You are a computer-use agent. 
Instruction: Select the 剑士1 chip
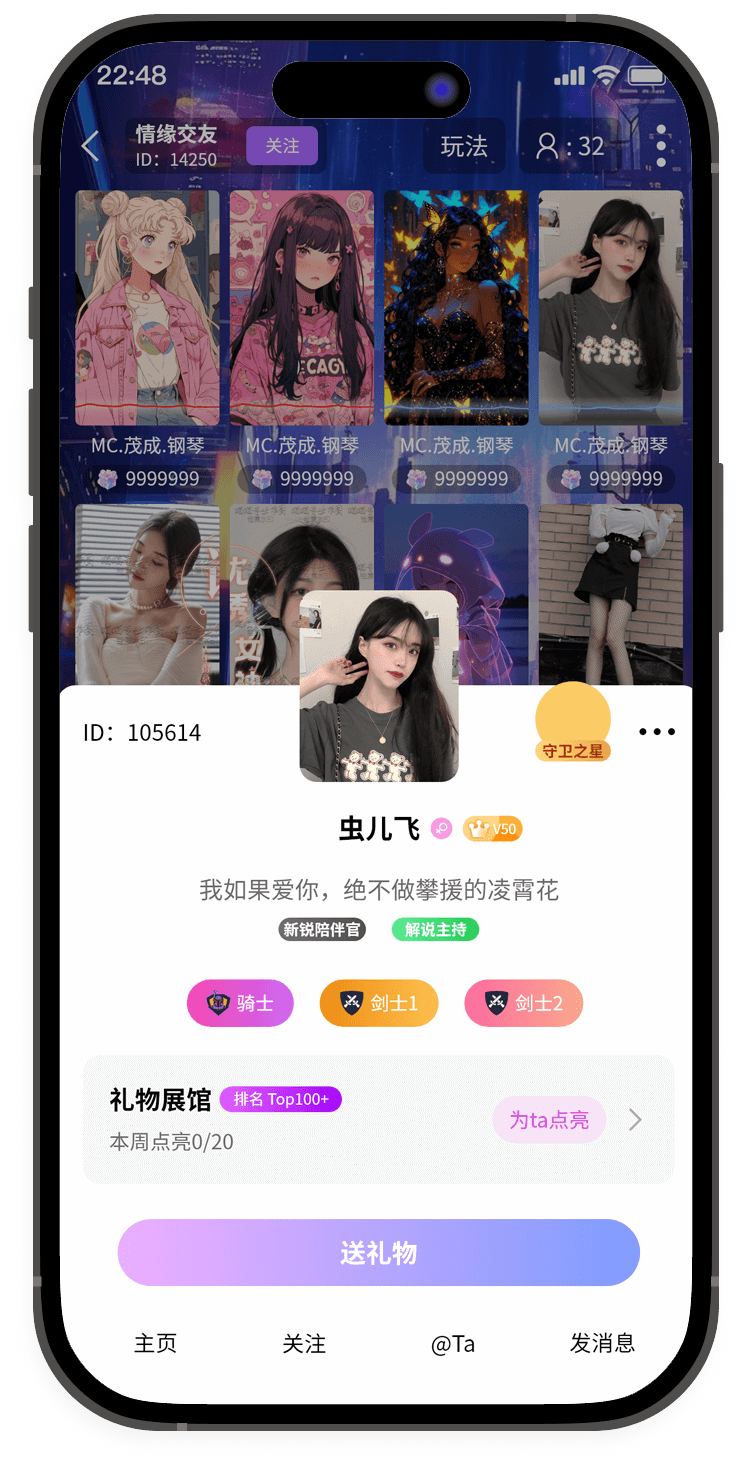(x=379, y=1003)
